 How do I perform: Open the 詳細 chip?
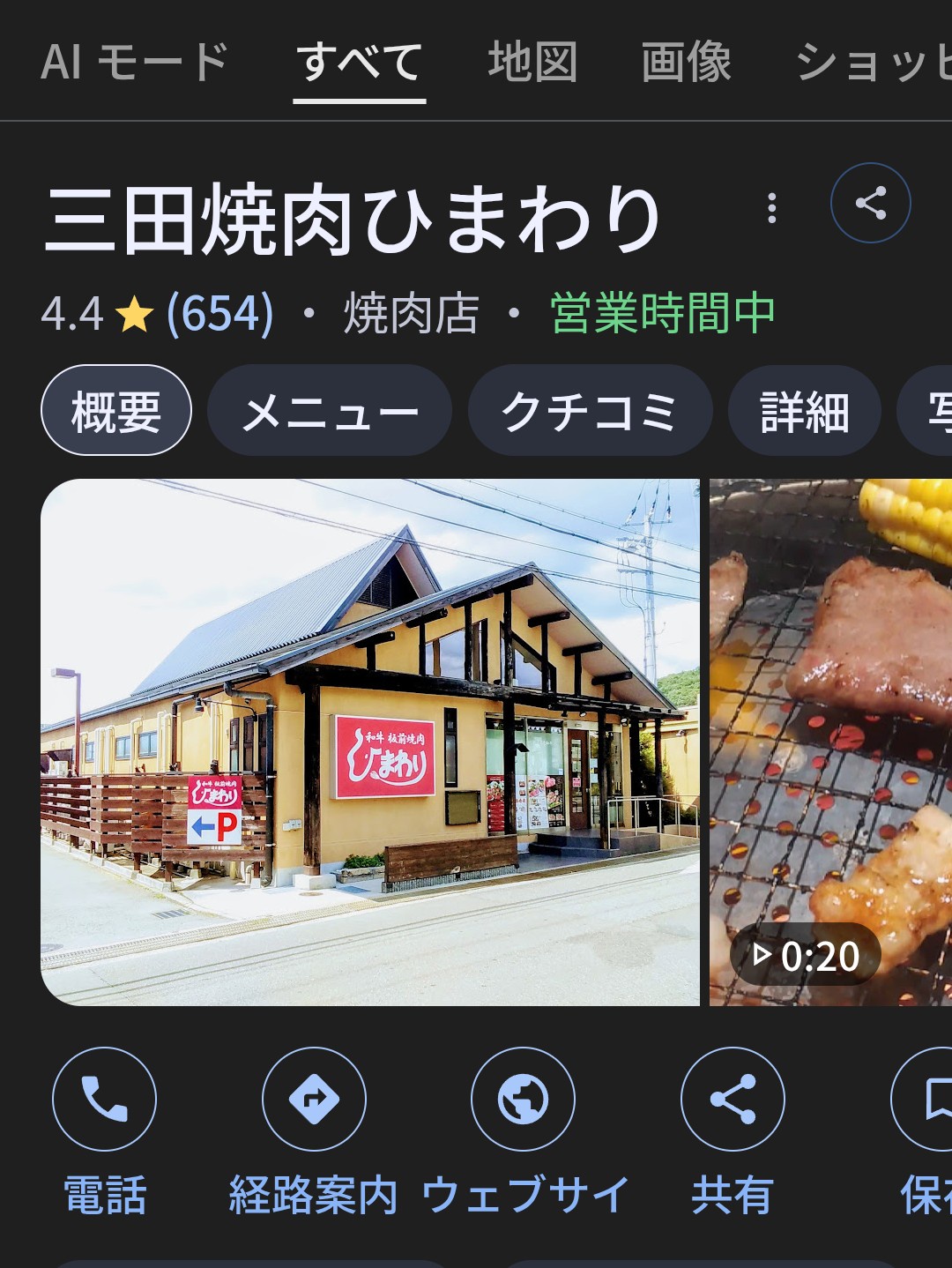[804, 411]
